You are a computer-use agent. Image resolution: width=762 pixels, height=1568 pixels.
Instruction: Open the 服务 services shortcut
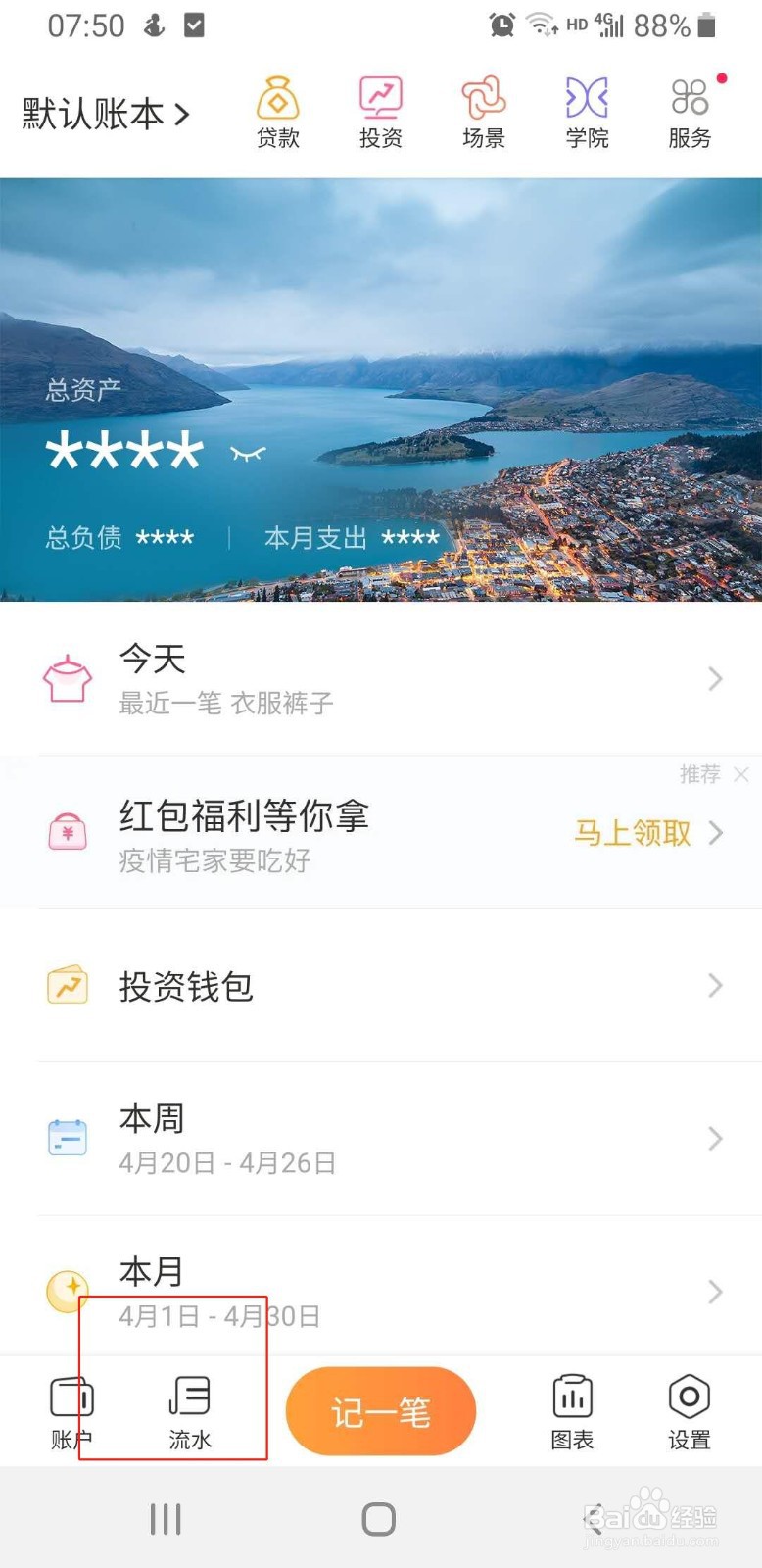click(x=691, y=113)
